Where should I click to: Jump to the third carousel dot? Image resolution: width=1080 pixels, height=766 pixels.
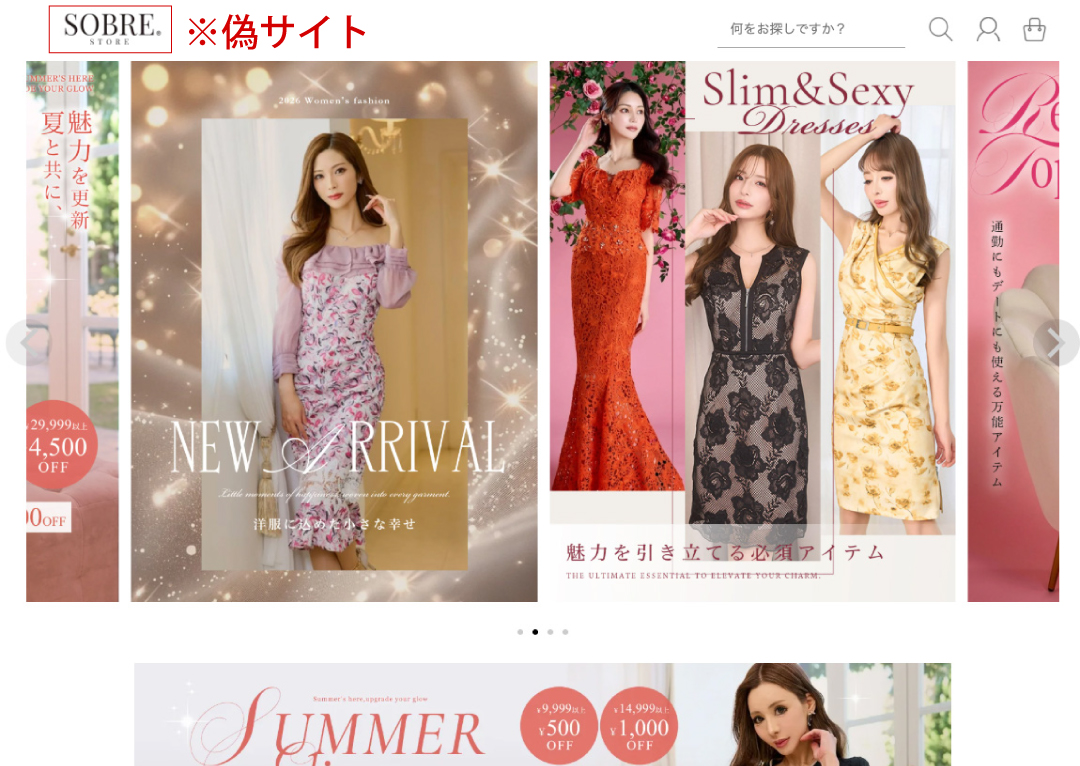click(x=550, y=632)
